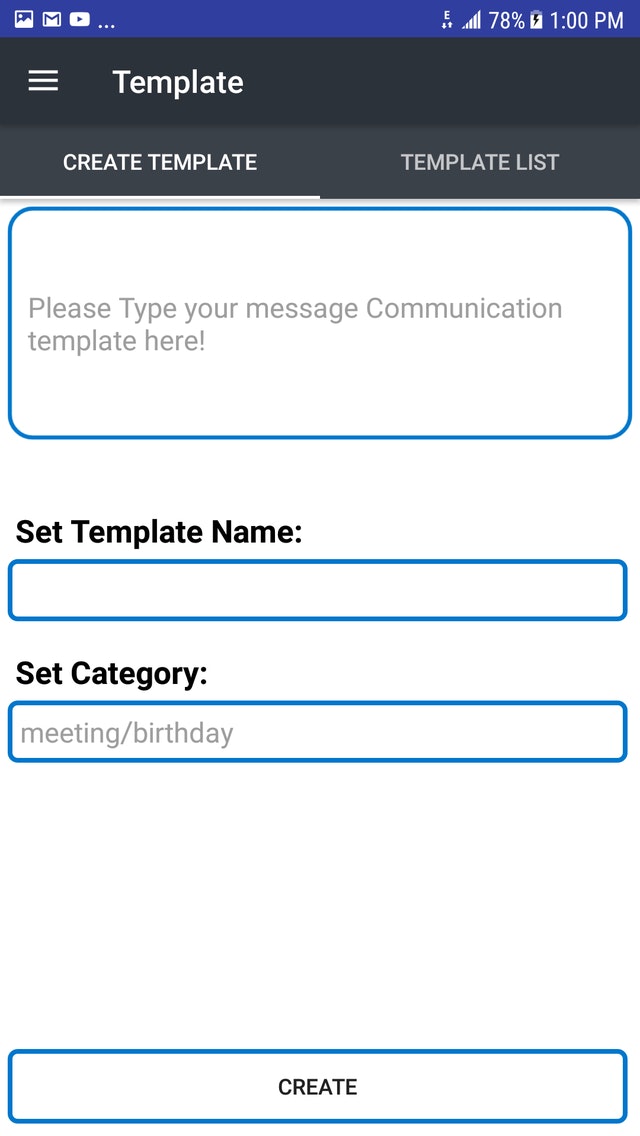
Task: Open the hamburger drawer menu
Action: coord(43,82)
